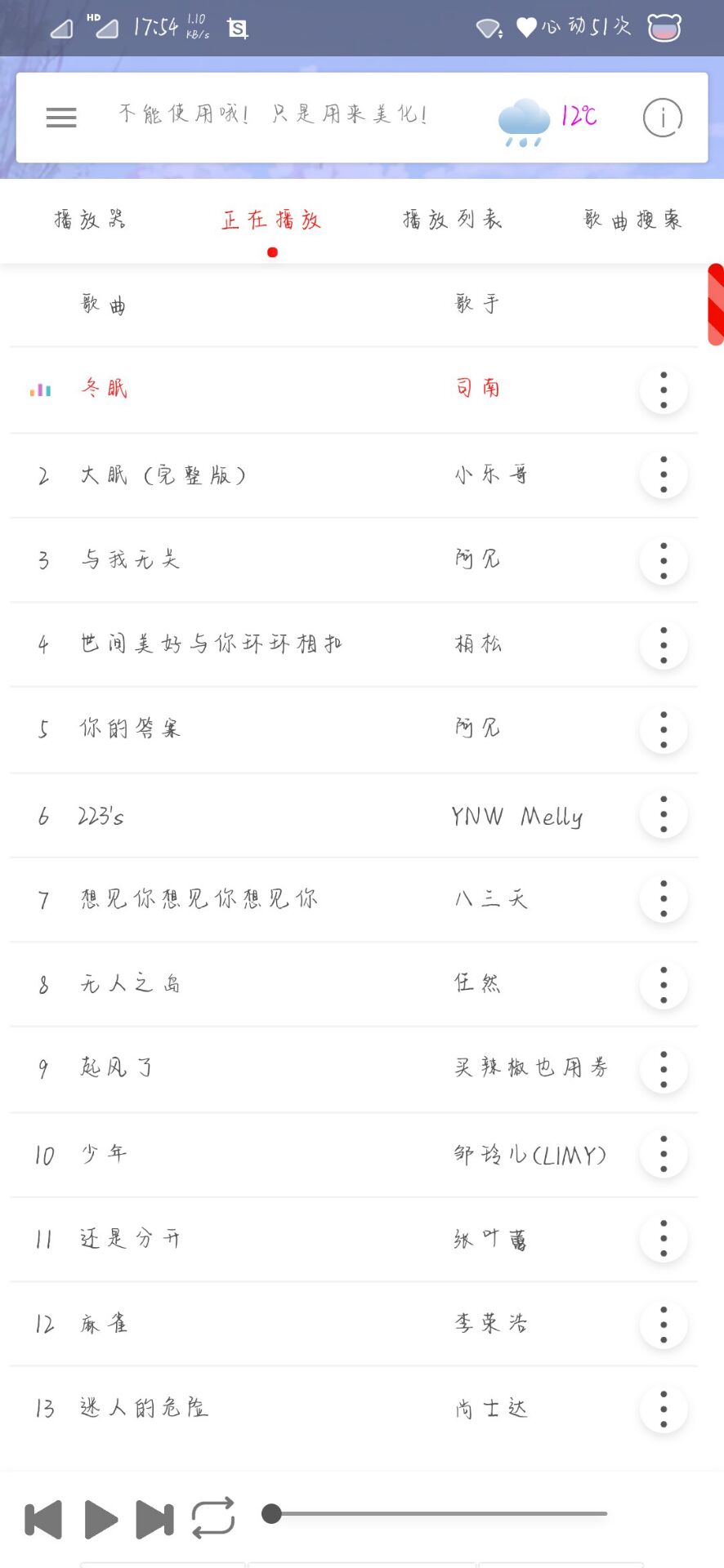Open the info icon in the top bar
The height and width of the screenshot is (1568, 724).
click(x=662, y=118)
